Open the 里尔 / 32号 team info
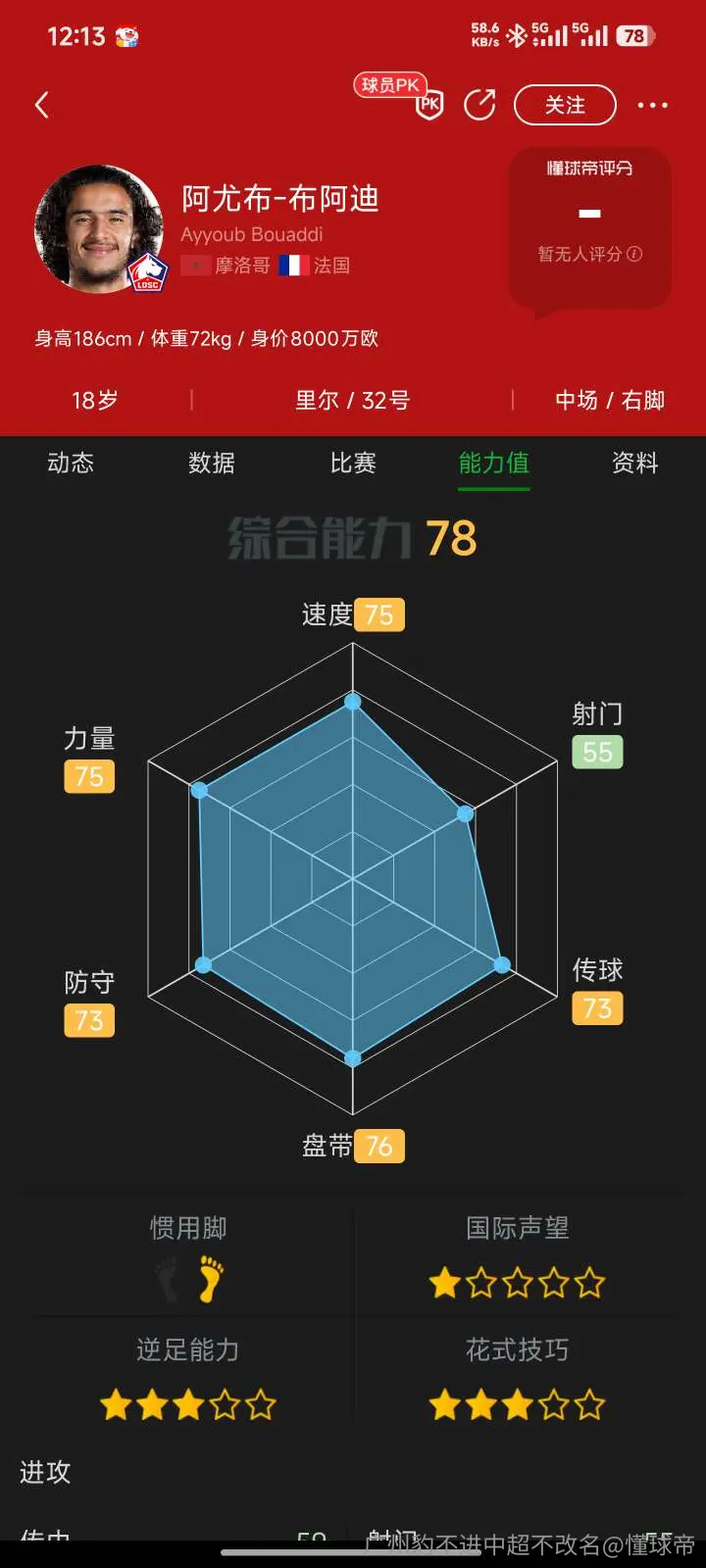 coord(352,400)
